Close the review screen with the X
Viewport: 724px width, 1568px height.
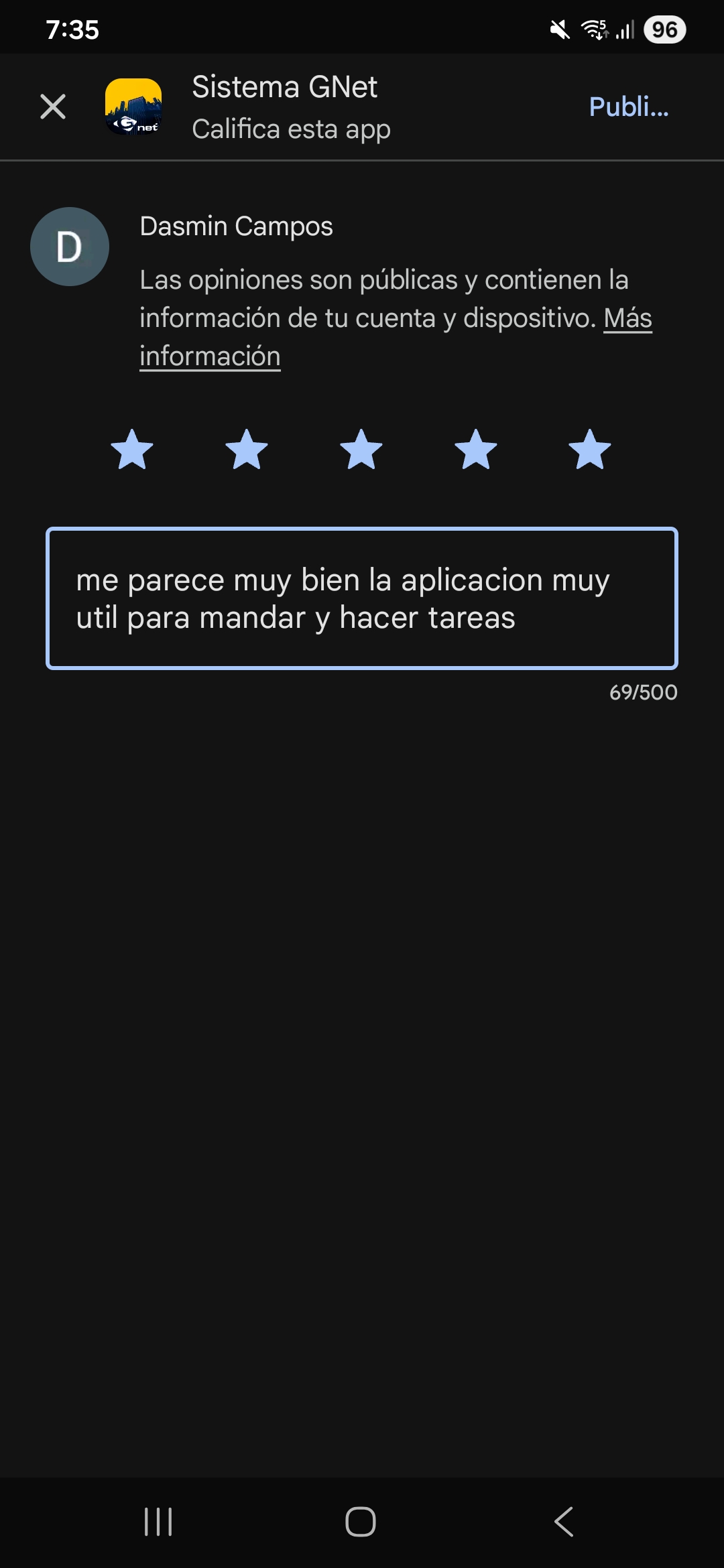pyautogui.click(x=53, y=107)
